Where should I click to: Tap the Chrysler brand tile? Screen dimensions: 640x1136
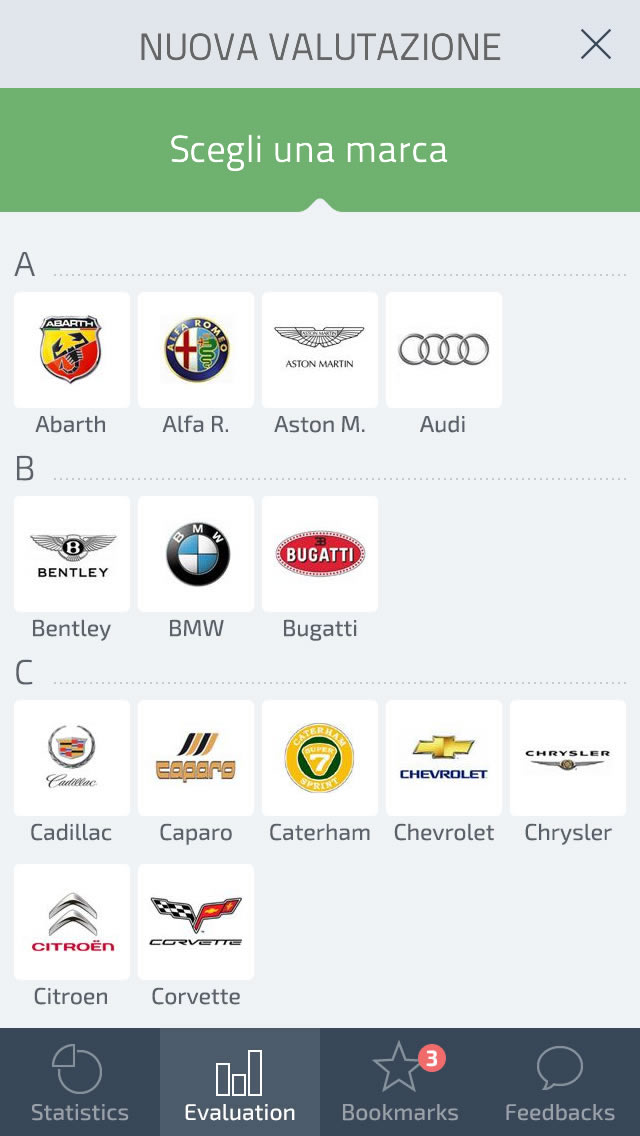[568, 758]
